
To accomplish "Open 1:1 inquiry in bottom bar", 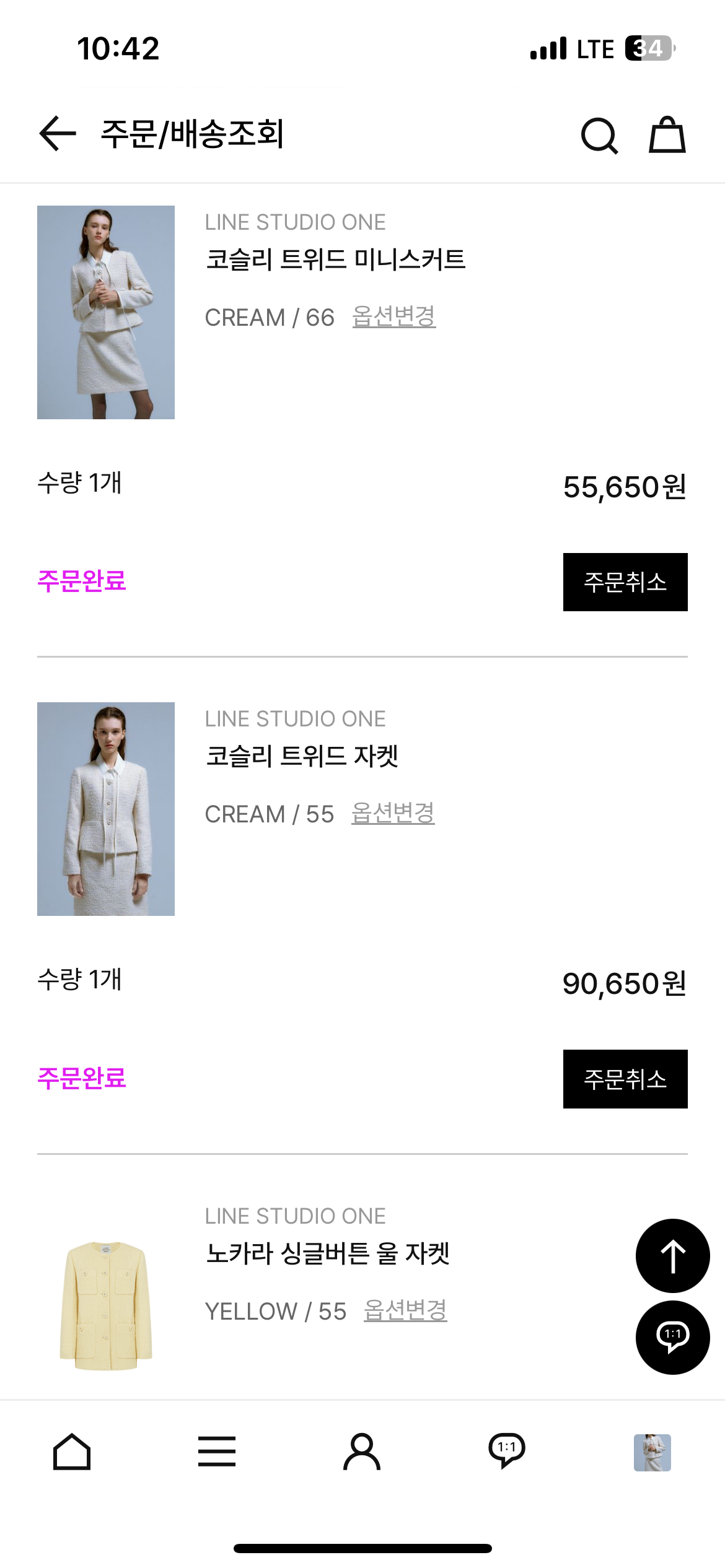I will click(507, 1452).
